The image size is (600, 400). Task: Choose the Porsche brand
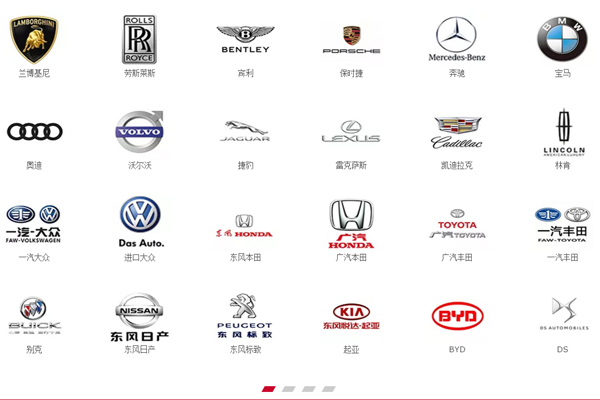pyautogui.click(x=351, y=39)
